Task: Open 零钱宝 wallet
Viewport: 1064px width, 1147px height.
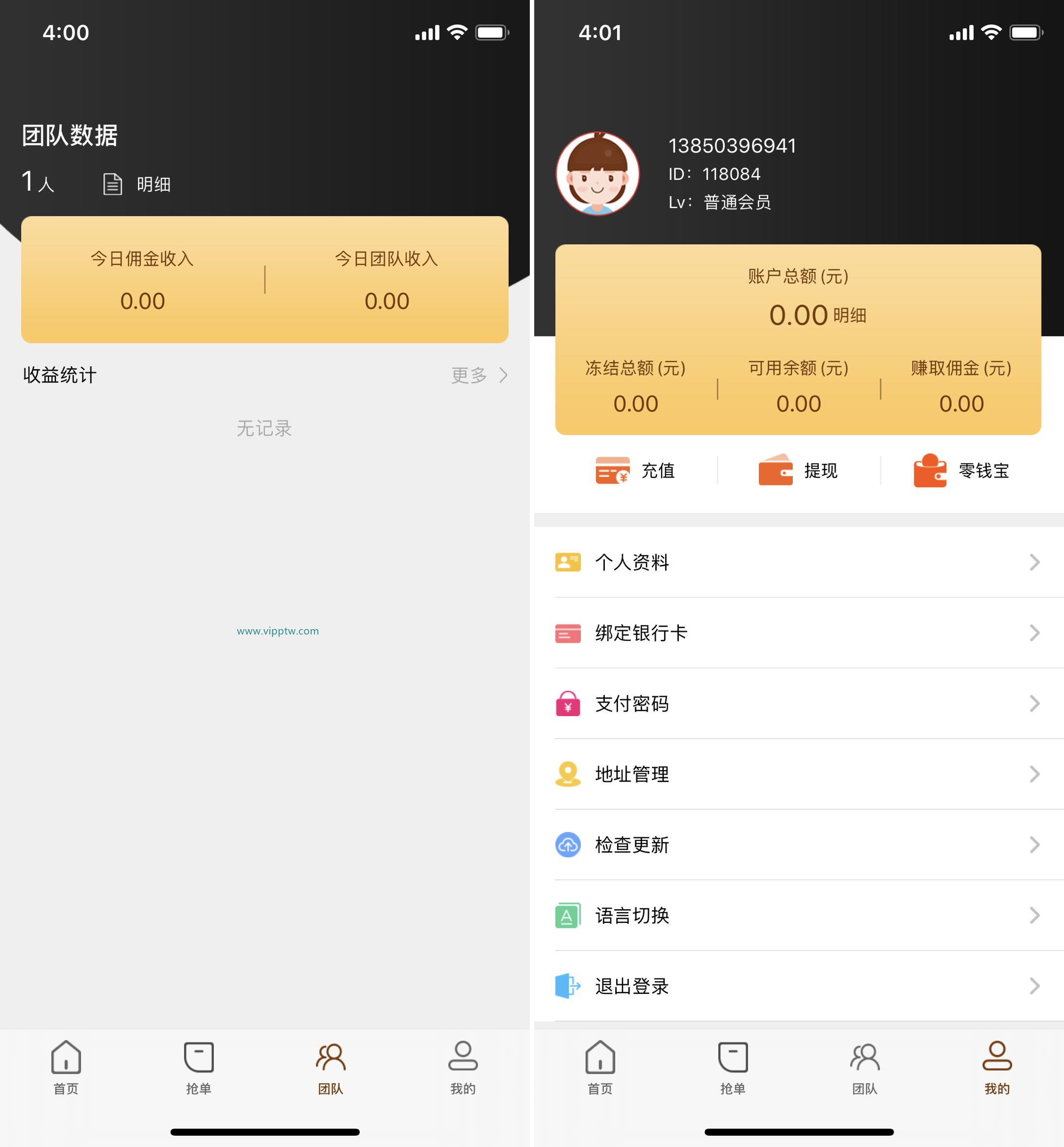Action: click(x=961, y=471)
